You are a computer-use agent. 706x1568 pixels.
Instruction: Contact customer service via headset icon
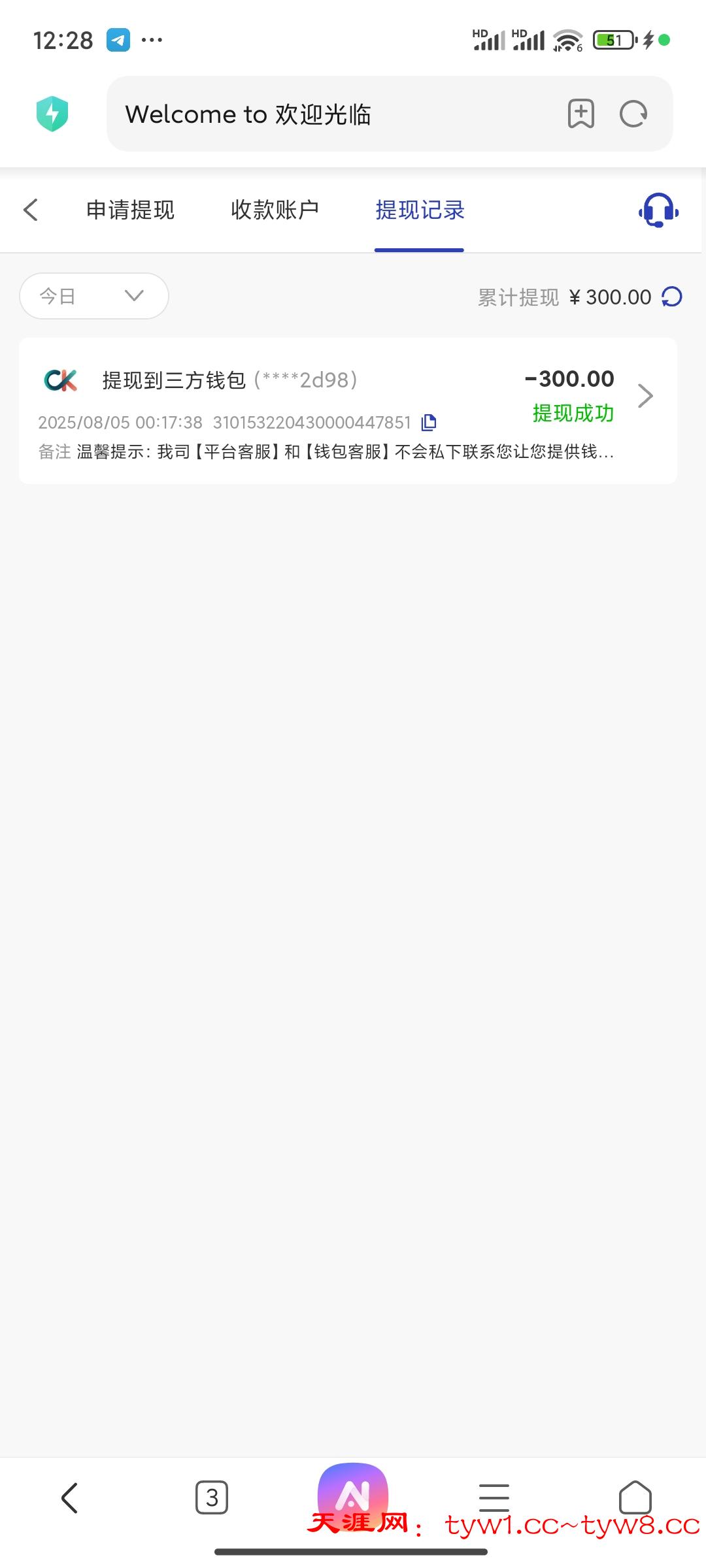[x=658, y=210]
